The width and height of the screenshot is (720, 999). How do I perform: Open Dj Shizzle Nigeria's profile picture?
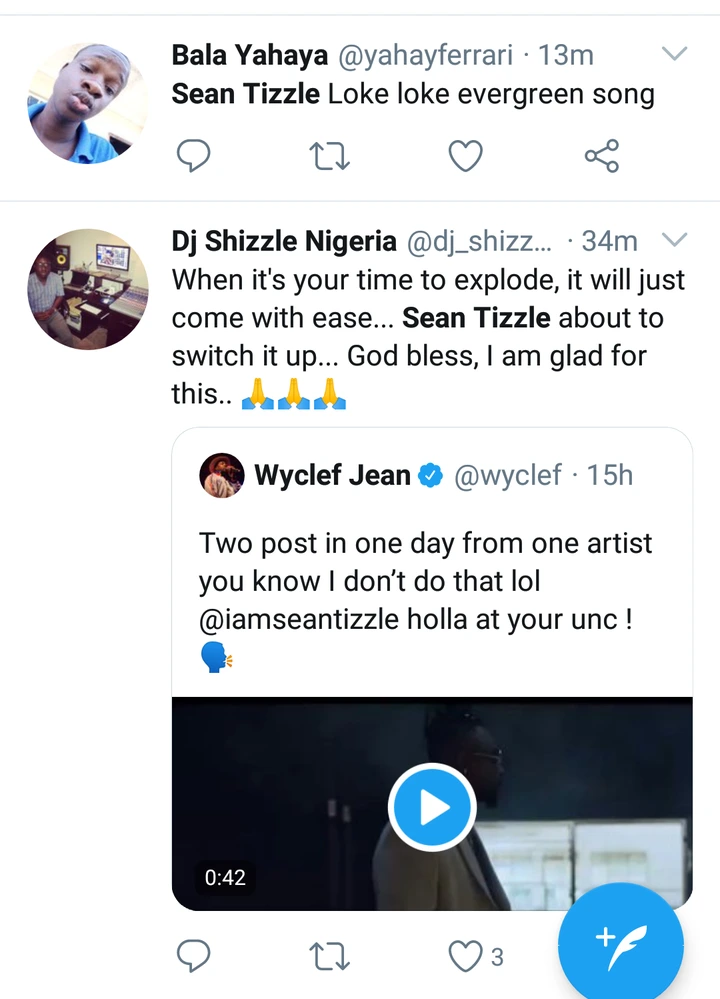88,290
